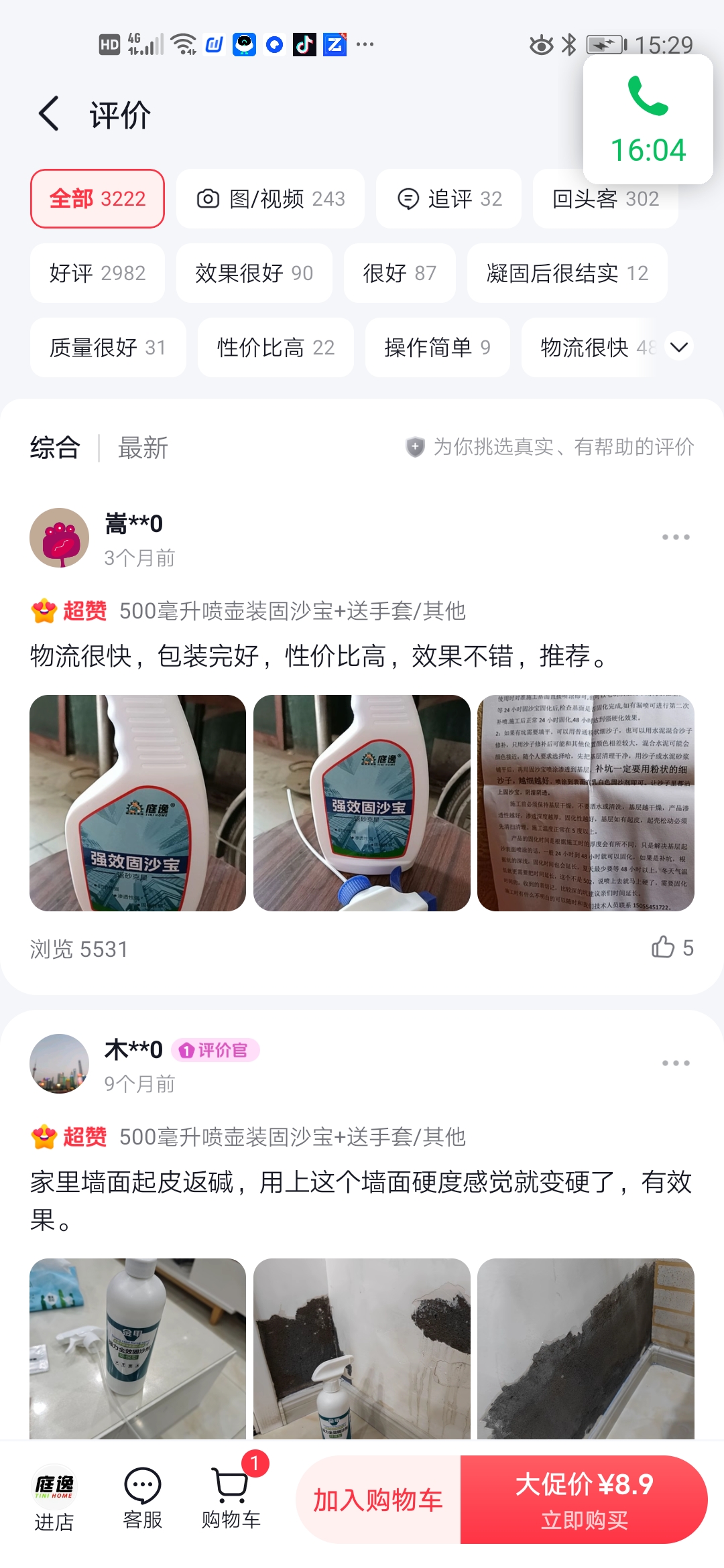Open more options on 木**0's review

tap(675, 1063)
